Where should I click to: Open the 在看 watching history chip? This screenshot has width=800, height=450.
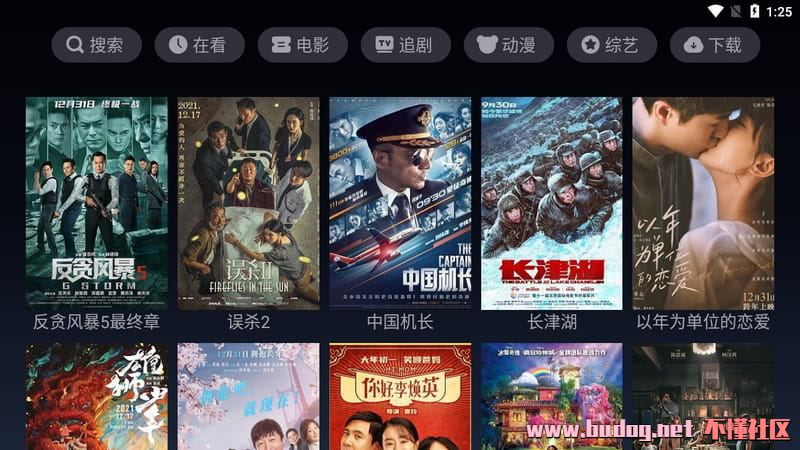pyautogui.click(x=199, y=45)
